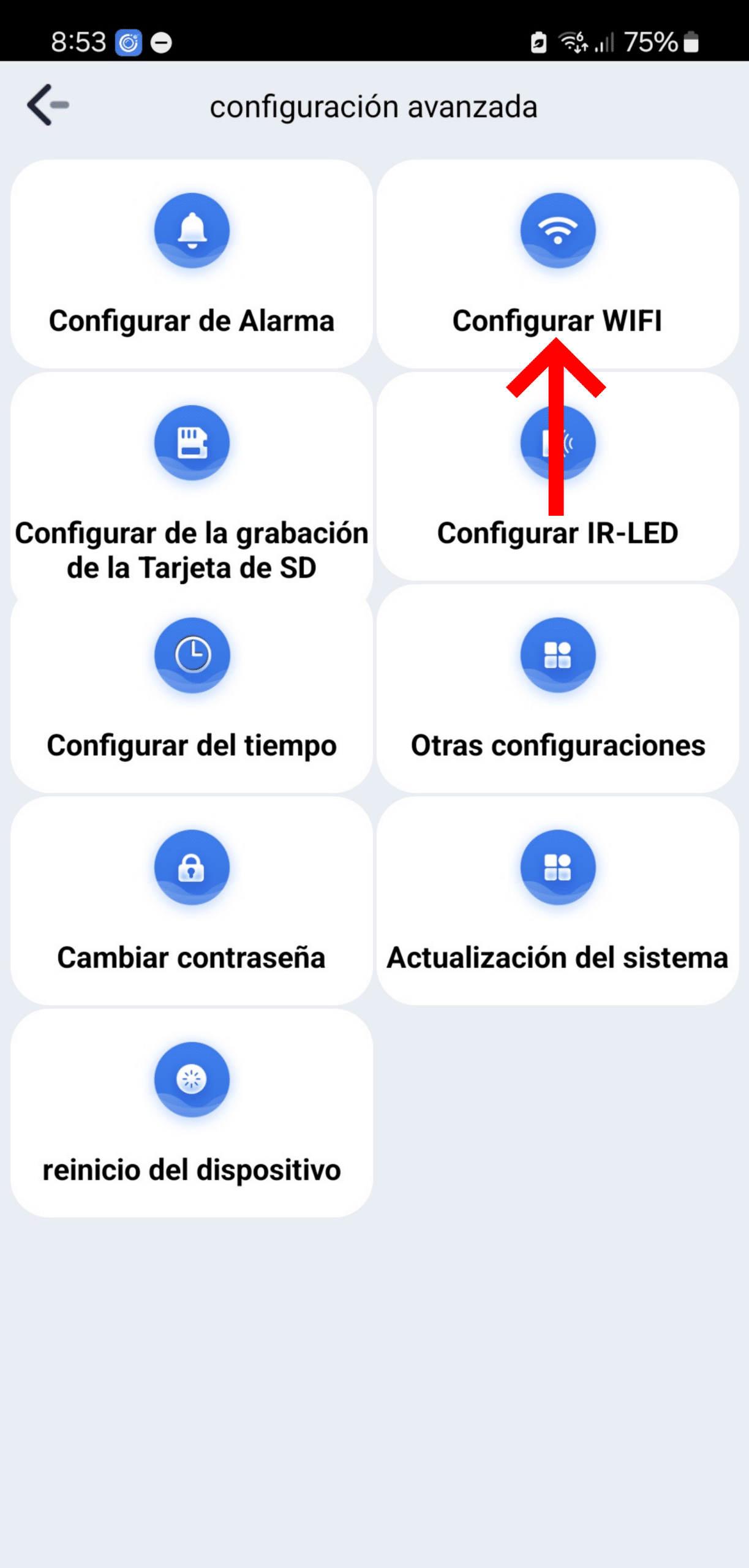This screenshot has height=1568, width=749.
Task: Tap the back arrow
Action: pos(46,105)
